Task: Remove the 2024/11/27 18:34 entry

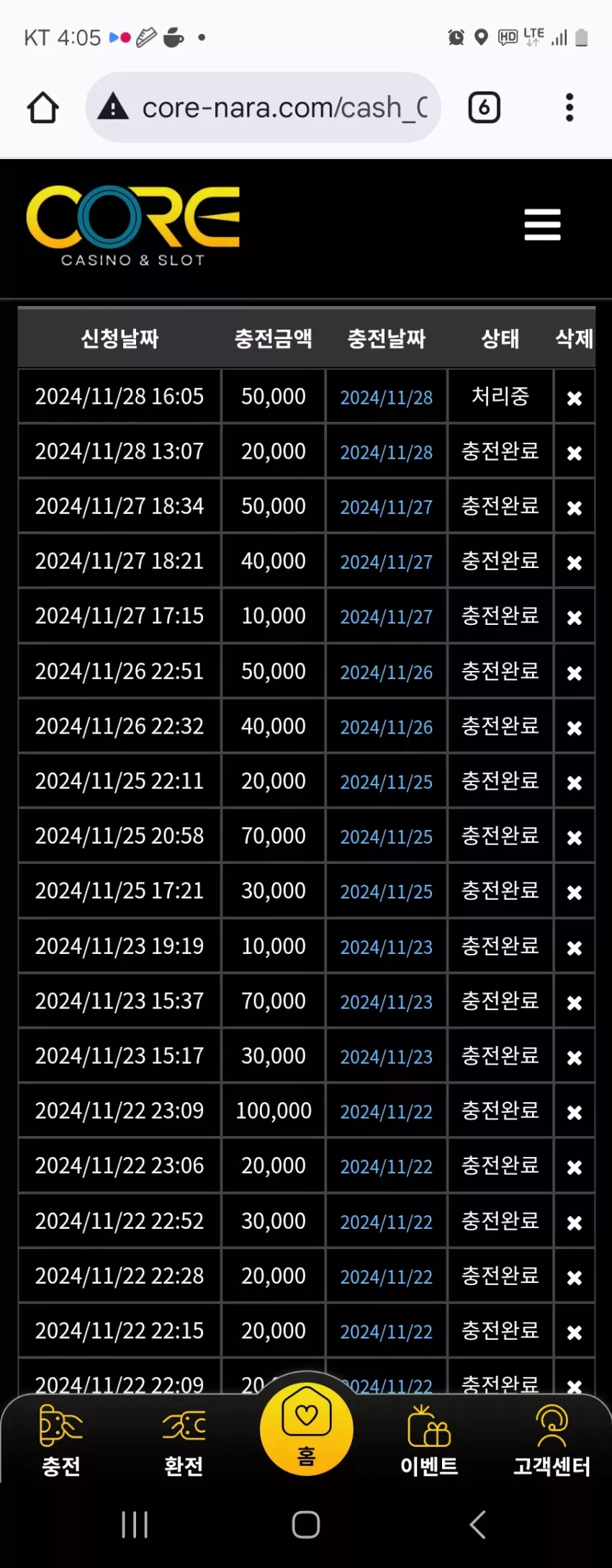Action: (575, 508)
